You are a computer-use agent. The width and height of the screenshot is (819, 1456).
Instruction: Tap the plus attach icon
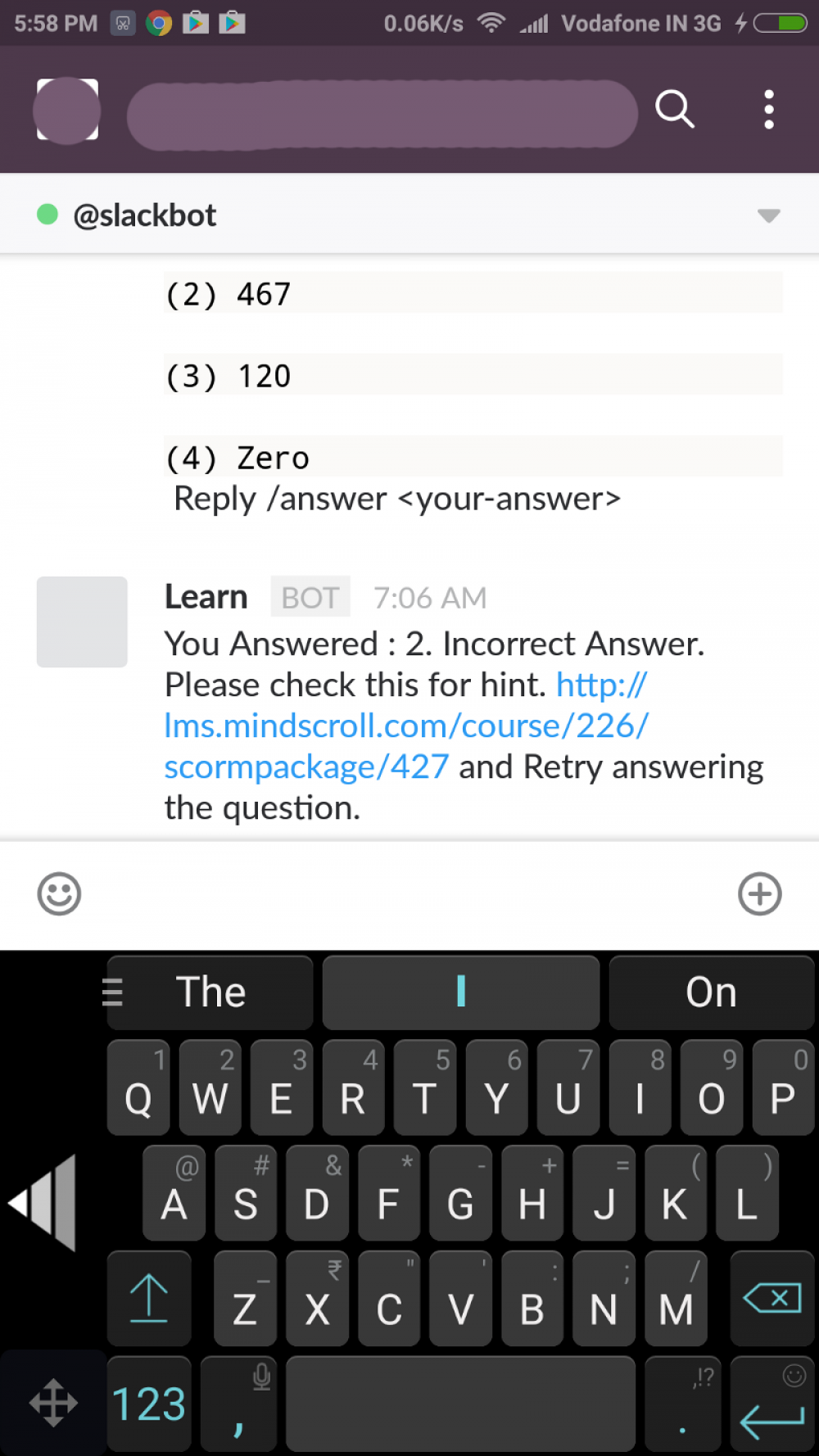click(759, 893)
